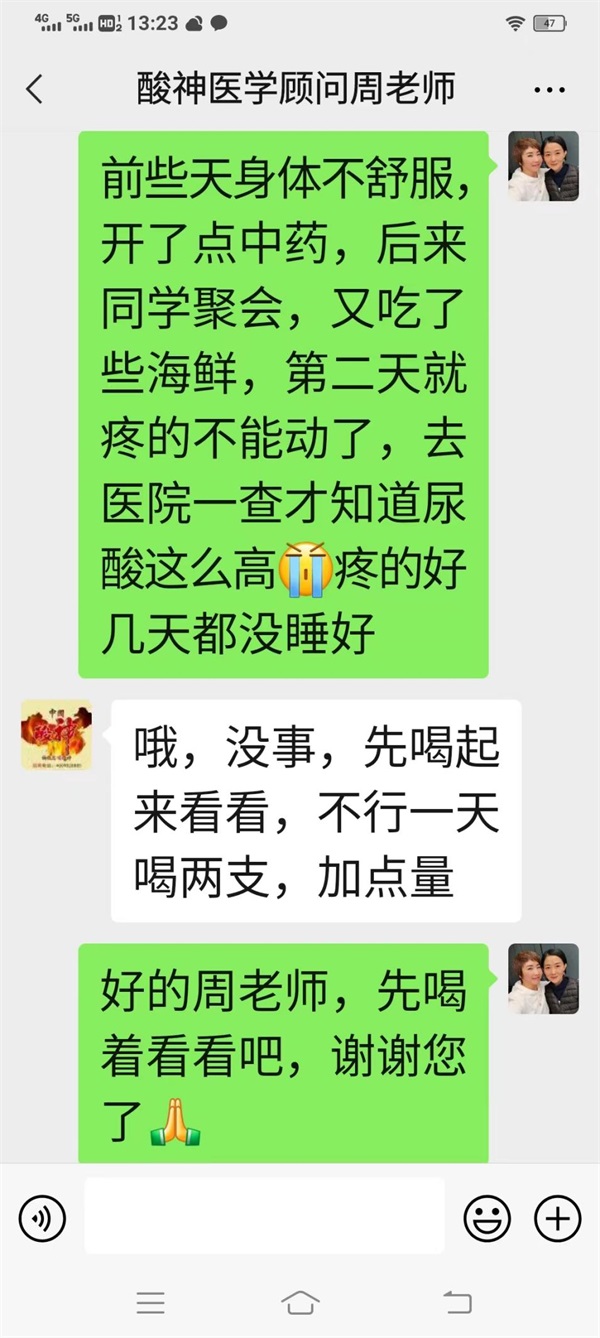Image resolution: width=600 pixels, height=1338 pixels.
Task: Open the emoji picker
Action: (487, 1217)
